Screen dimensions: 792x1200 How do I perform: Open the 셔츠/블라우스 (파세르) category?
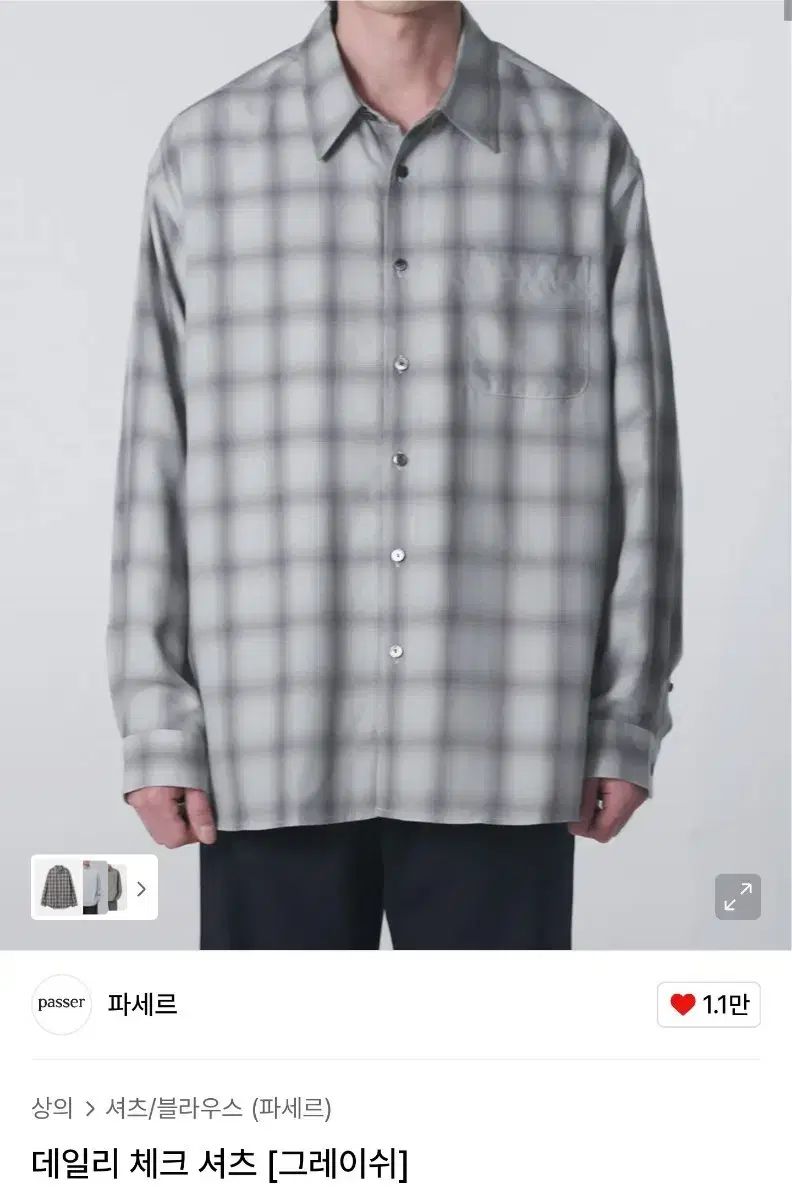coord(220,1108)
